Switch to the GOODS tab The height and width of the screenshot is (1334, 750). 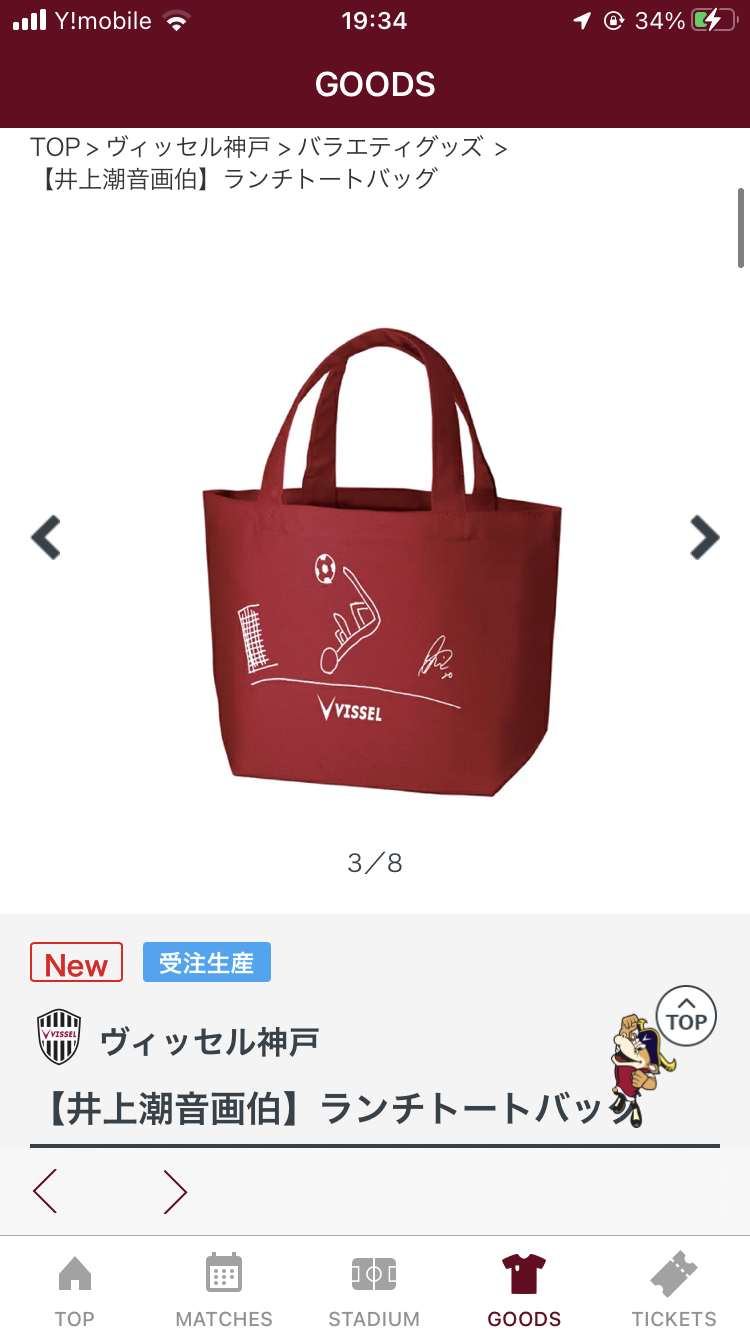tap(524, 1290)
